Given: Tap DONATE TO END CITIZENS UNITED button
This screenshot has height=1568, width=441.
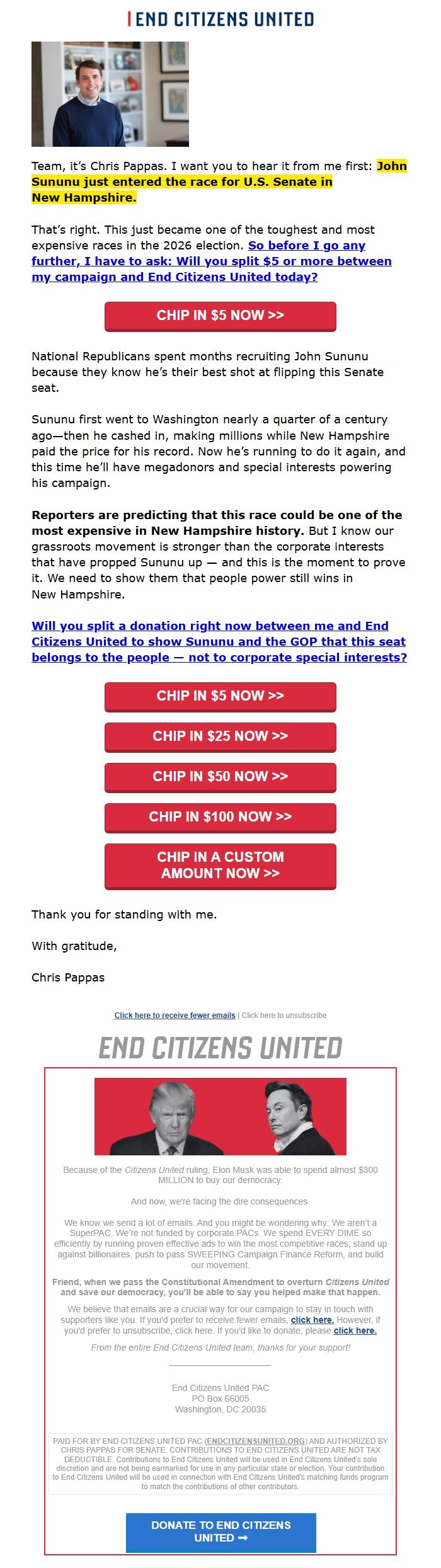Looking at the screenshot, I should pos(220,1531).
